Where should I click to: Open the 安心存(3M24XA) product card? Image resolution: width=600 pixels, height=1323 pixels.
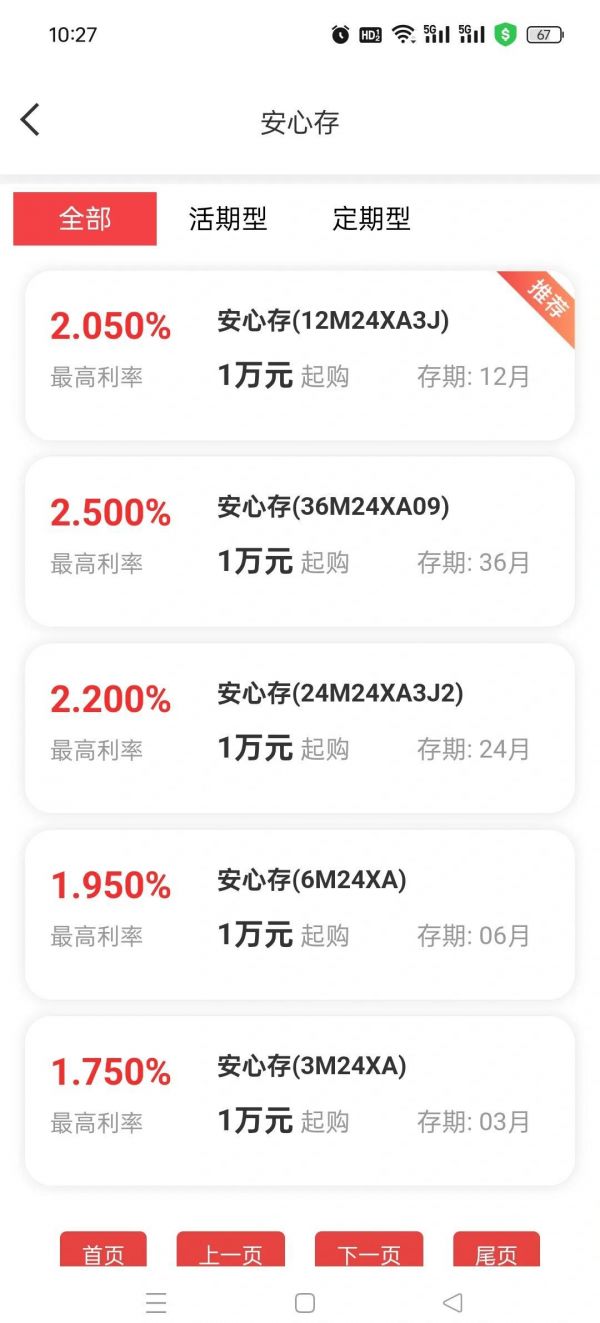coord(300,1101)
